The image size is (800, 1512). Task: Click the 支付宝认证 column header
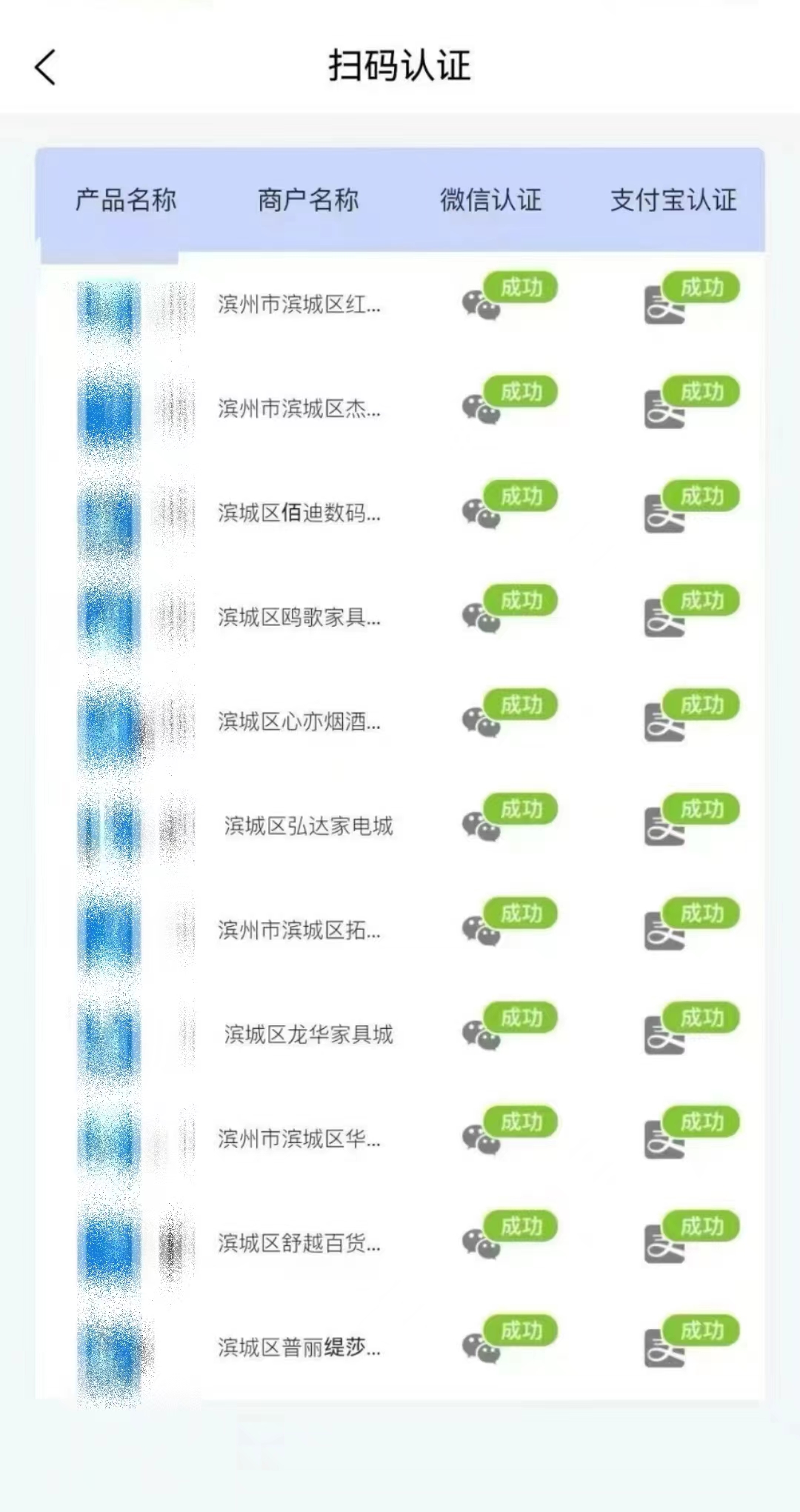pyautogui.click(x=672, y=199)
